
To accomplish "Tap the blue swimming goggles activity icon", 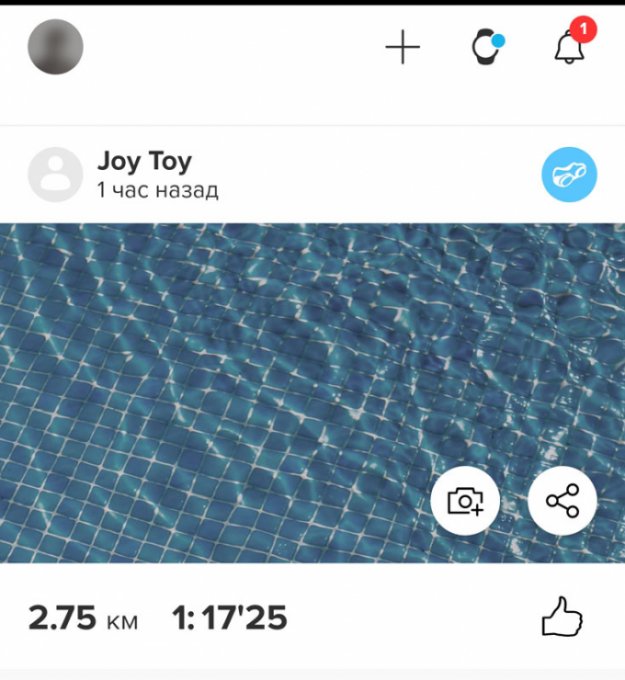I will tap(569, 177).
